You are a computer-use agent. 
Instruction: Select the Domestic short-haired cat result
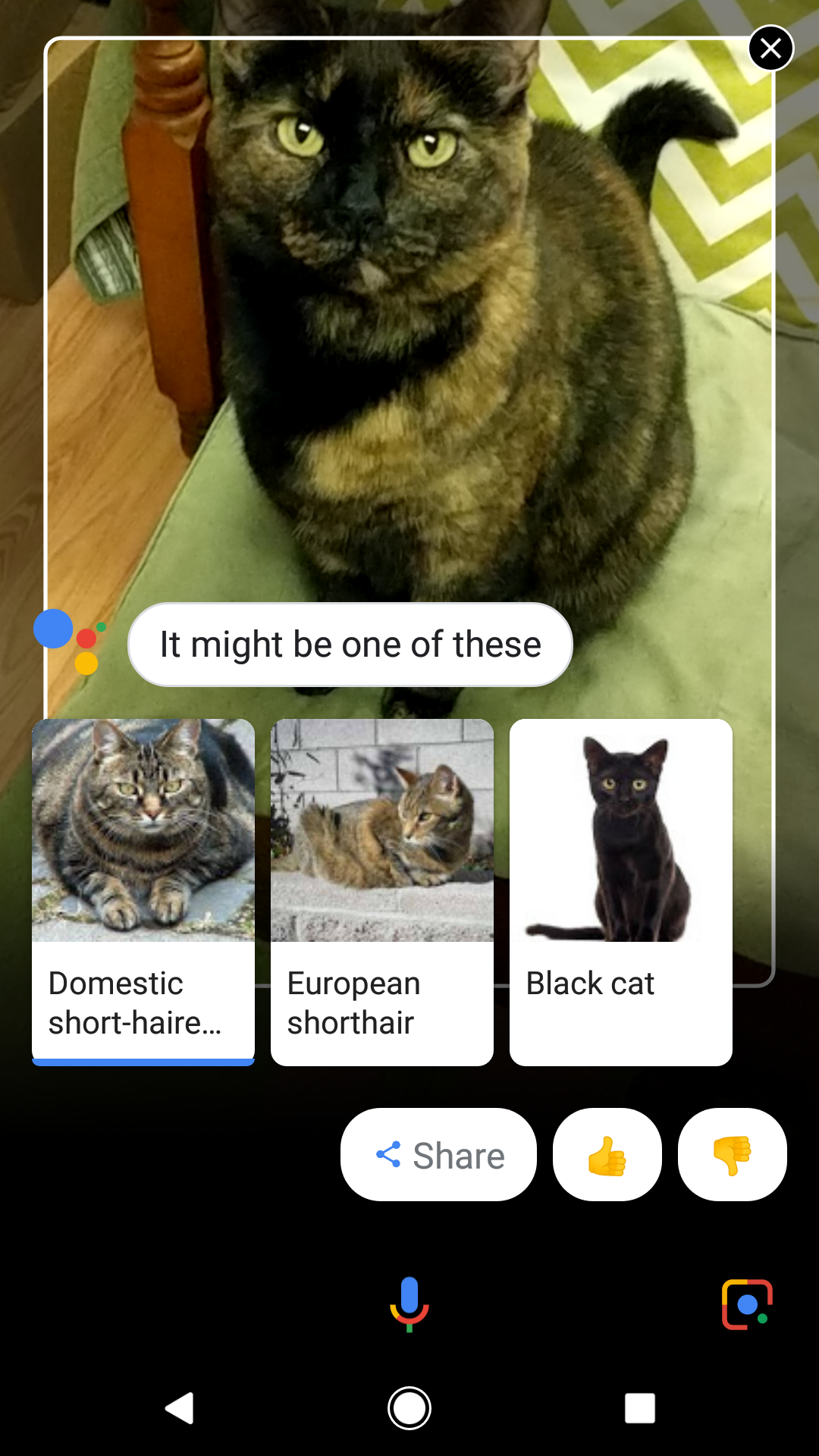tap(143, 887)
